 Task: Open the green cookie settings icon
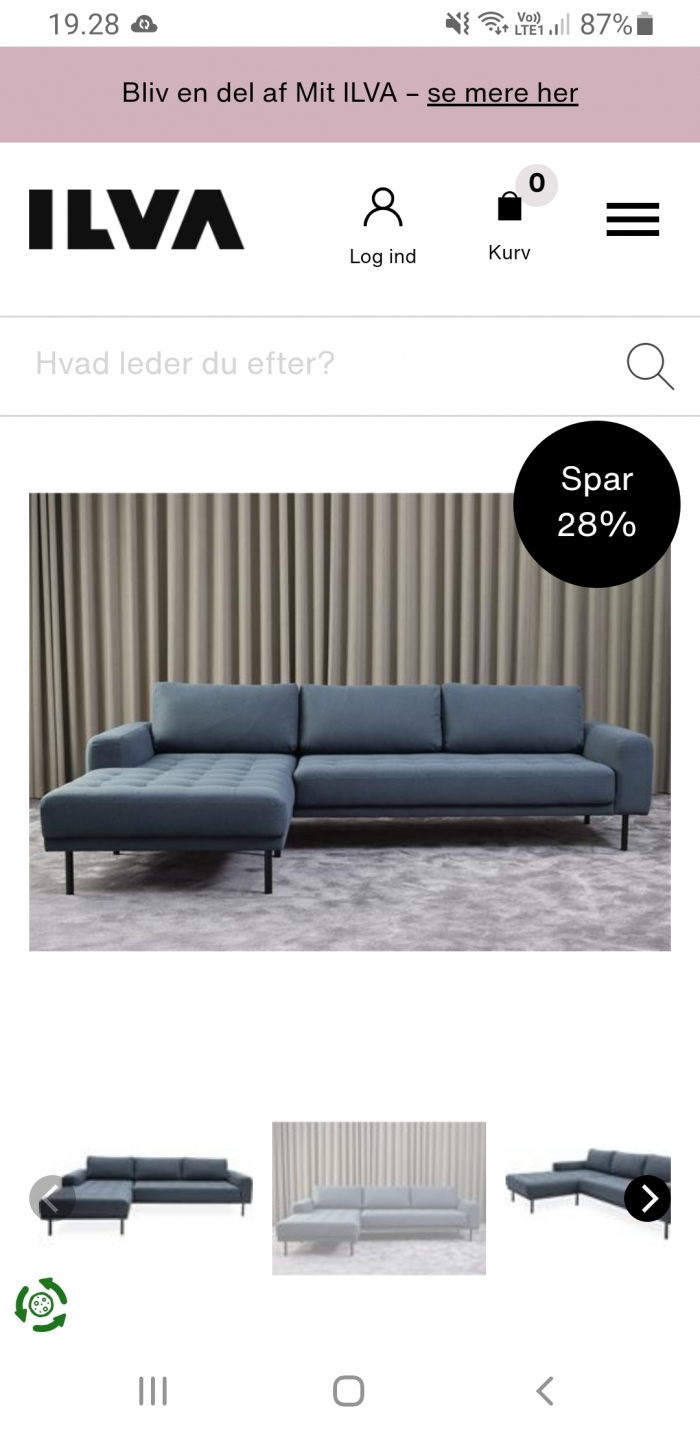point(41,1304)
